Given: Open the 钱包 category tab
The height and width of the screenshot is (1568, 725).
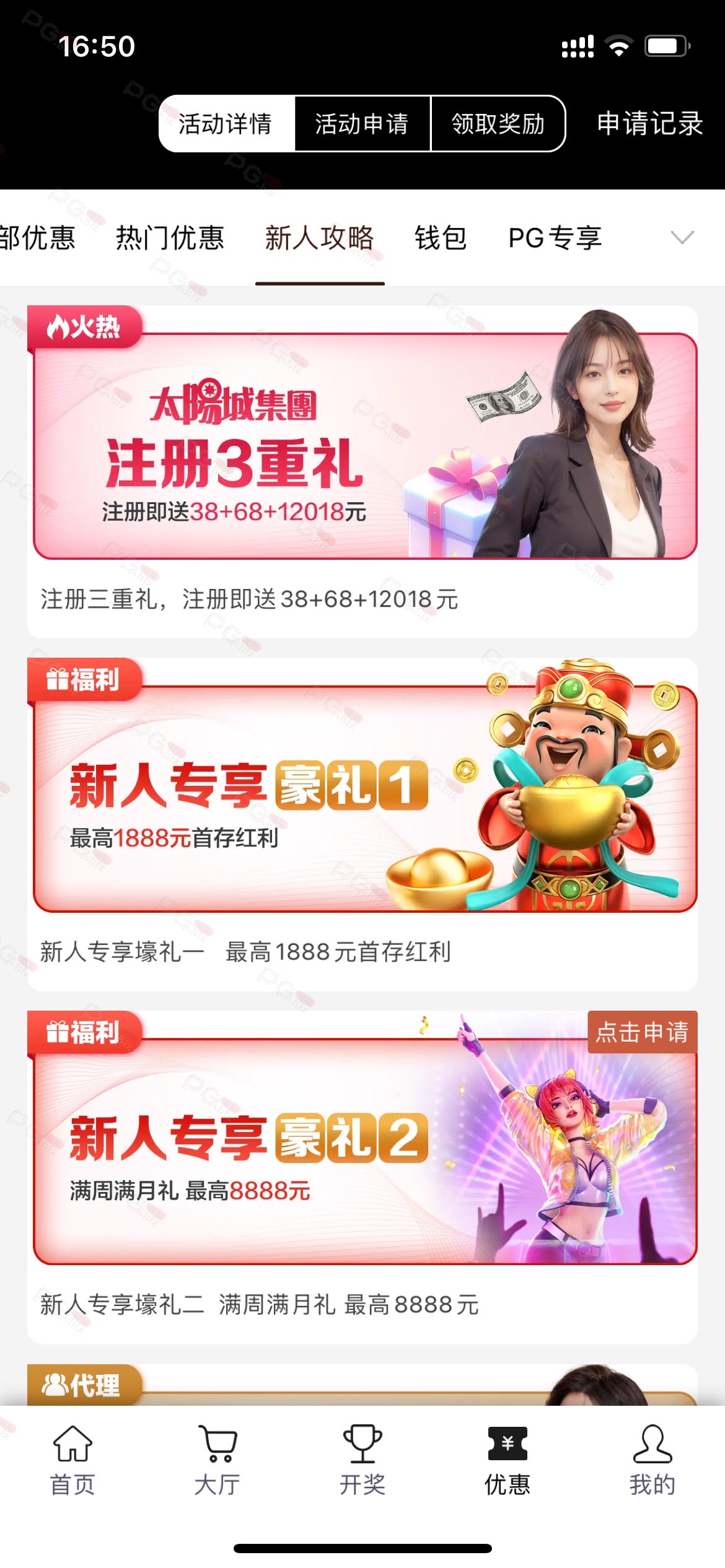Looking at the screenshot, I should tap(441, 238).
